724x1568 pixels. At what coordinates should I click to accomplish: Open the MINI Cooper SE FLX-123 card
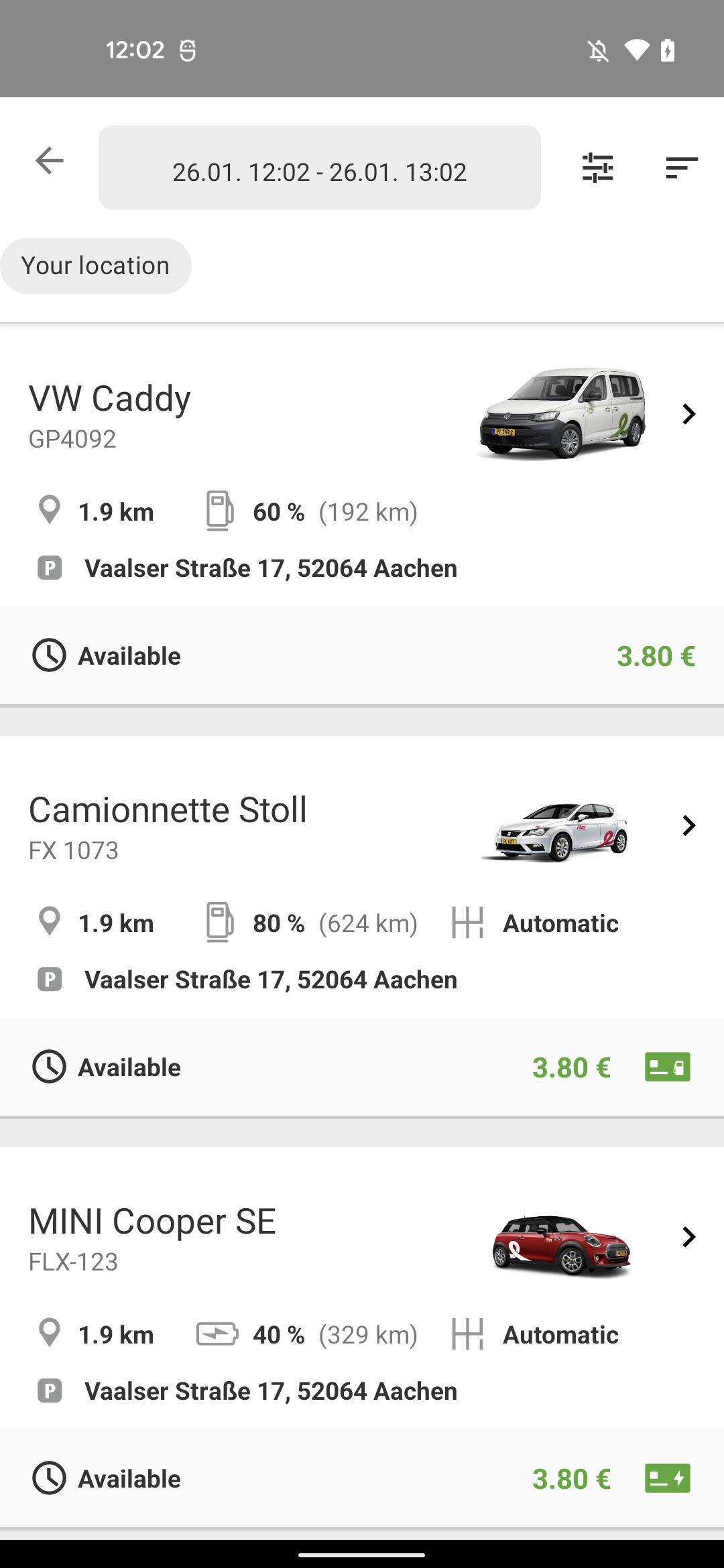pyautogui.click(x=362, y=1337)
